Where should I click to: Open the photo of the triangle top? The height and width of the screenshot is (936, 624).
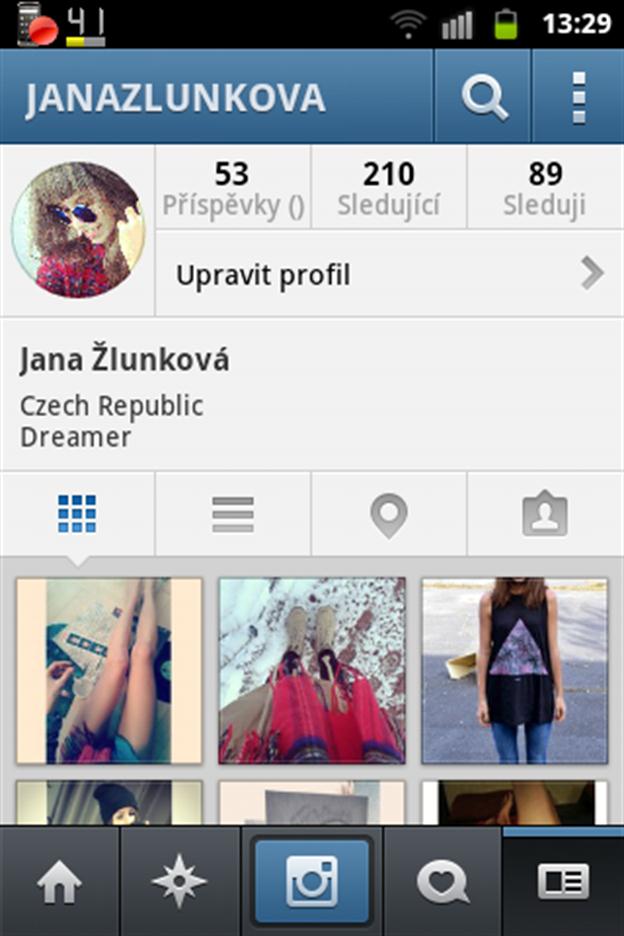(514, 671)
